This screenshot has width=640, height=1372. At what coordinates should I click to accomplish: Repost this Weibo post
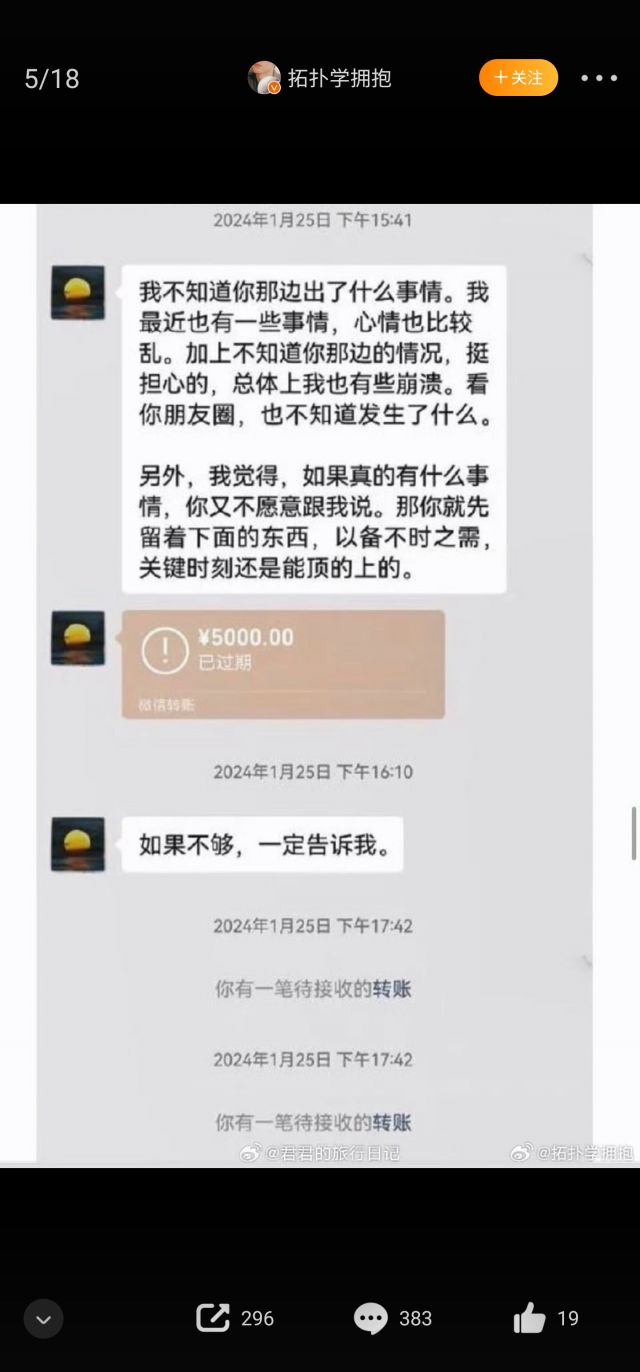213,1318
